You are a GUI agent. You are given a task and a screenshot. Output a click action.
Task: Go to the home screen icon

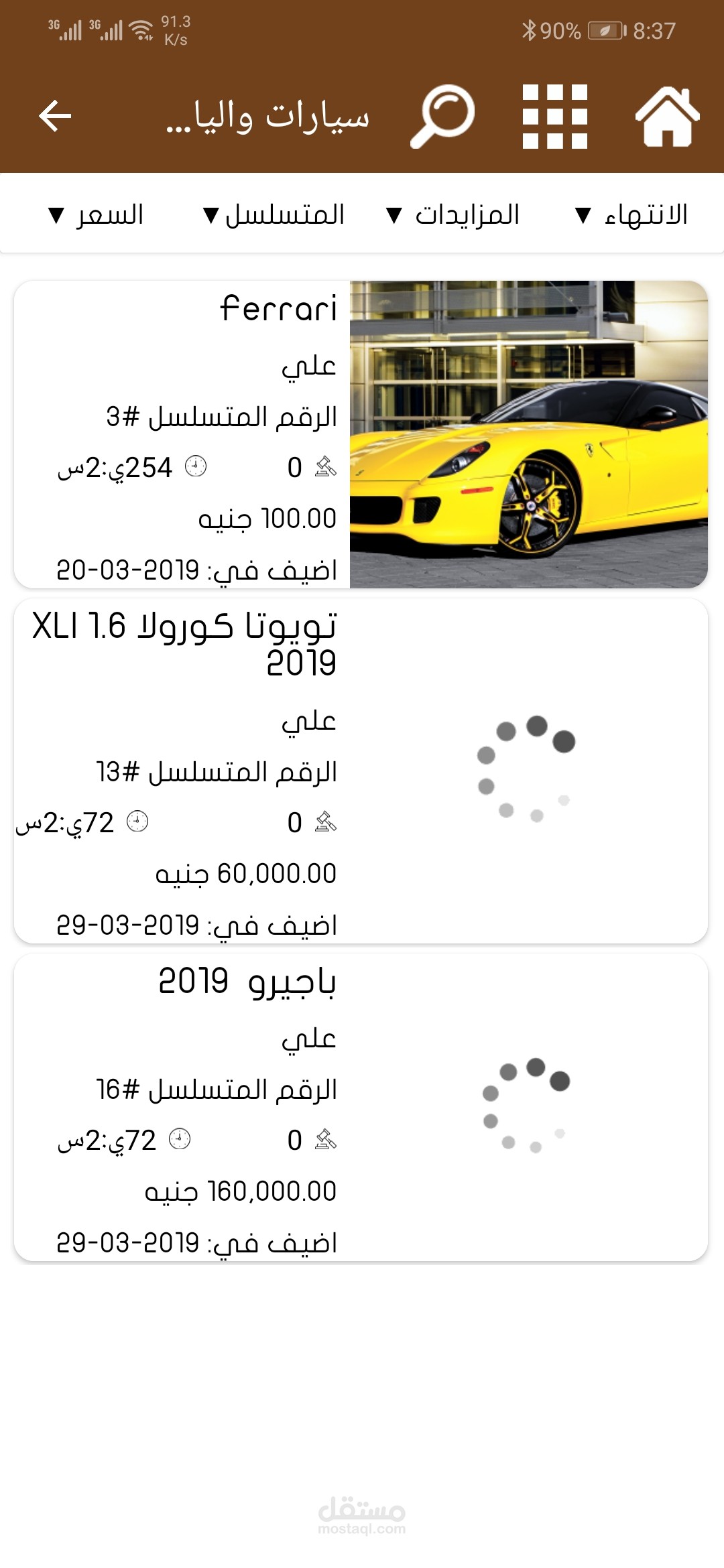pyautogui.click(x=667, y=116)
